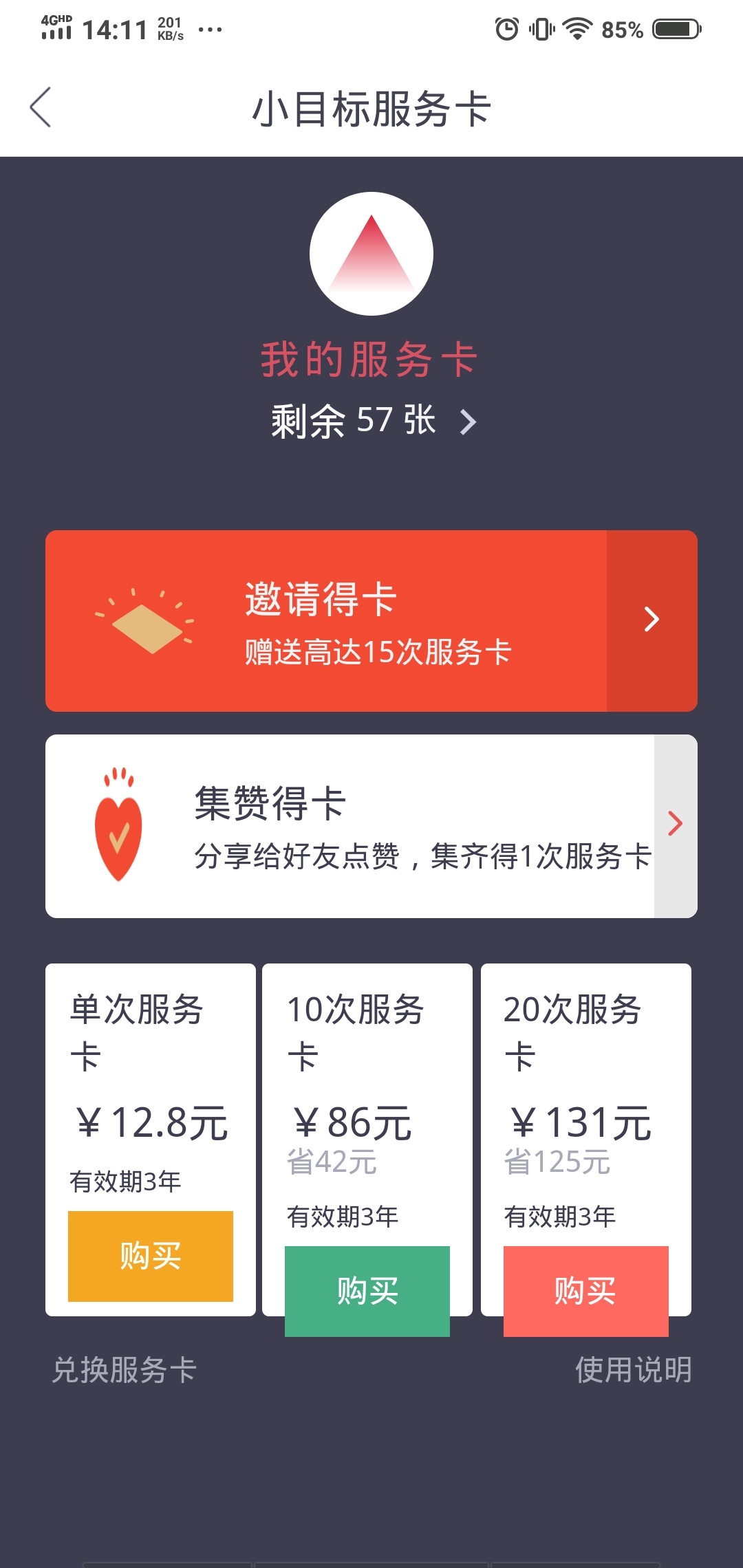Image resolution: width=743 pixels, height=1568 pixels.
Task: View 使用说明 usage instructions
Action: point(633,1370)
